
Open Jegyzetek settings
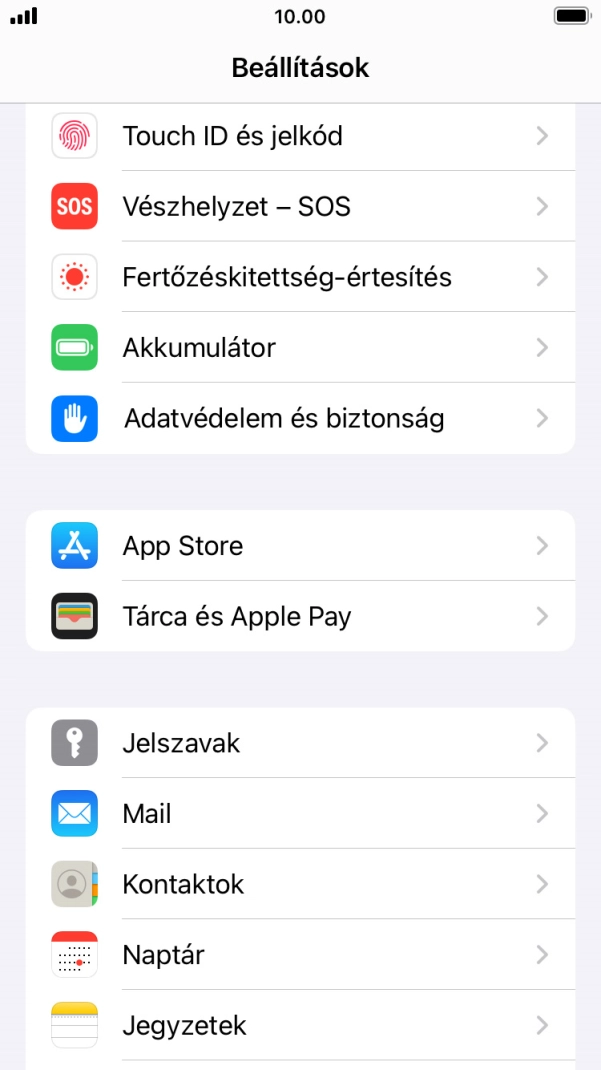tap(300, 1025)
